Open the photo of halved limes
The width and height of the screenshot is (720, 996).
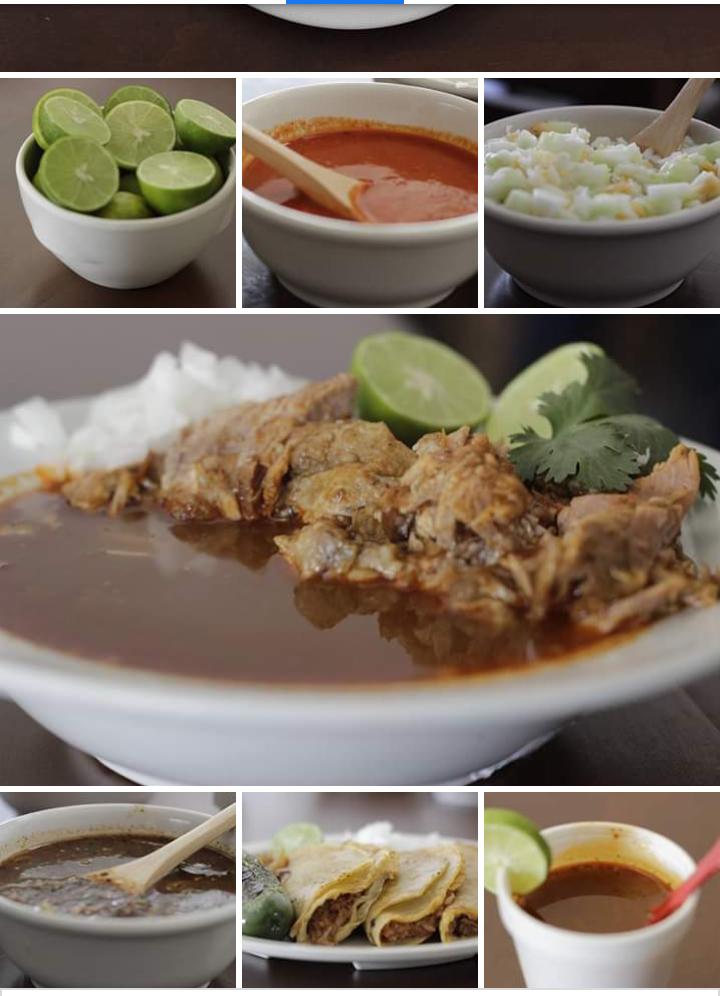118,192
